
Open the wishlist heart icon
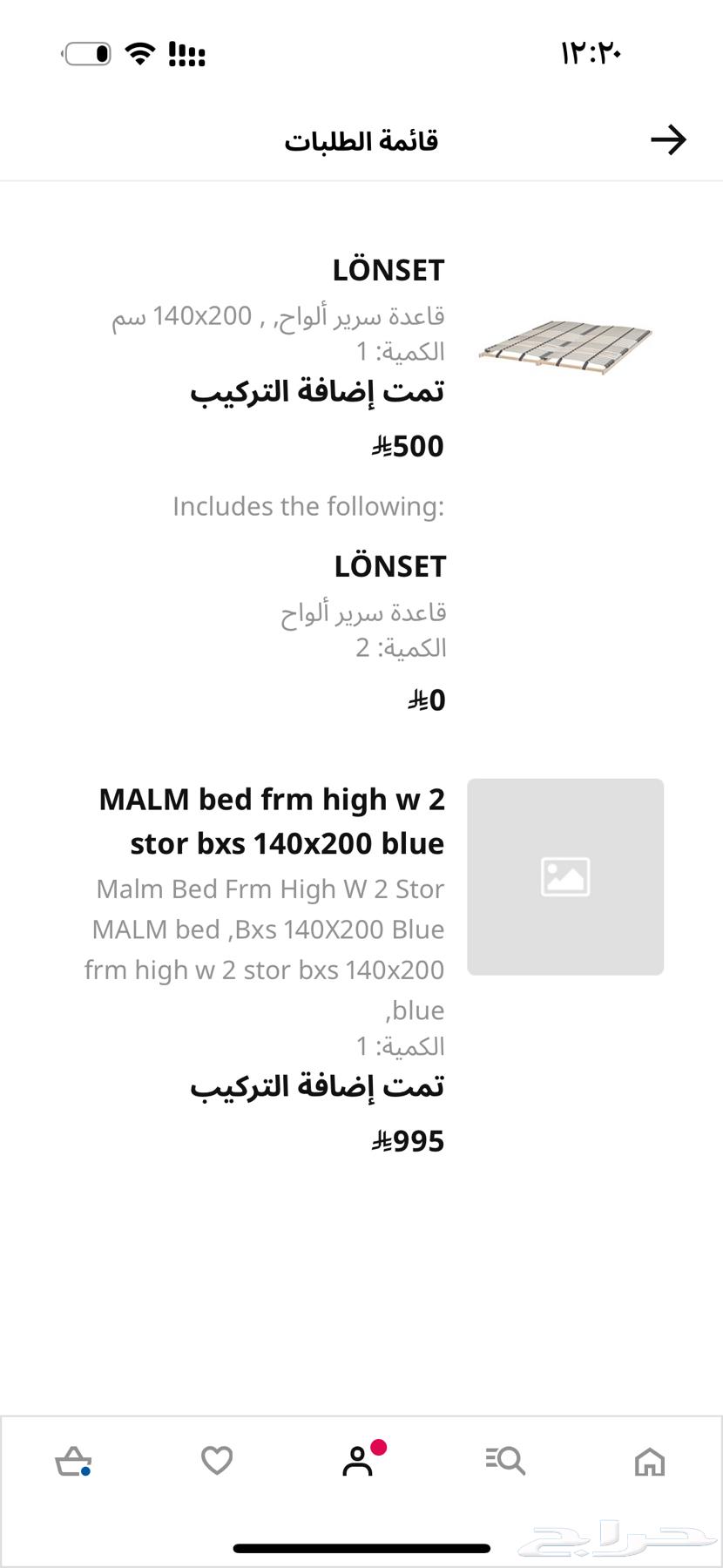pyautogui.click(x=217, y=1462)
